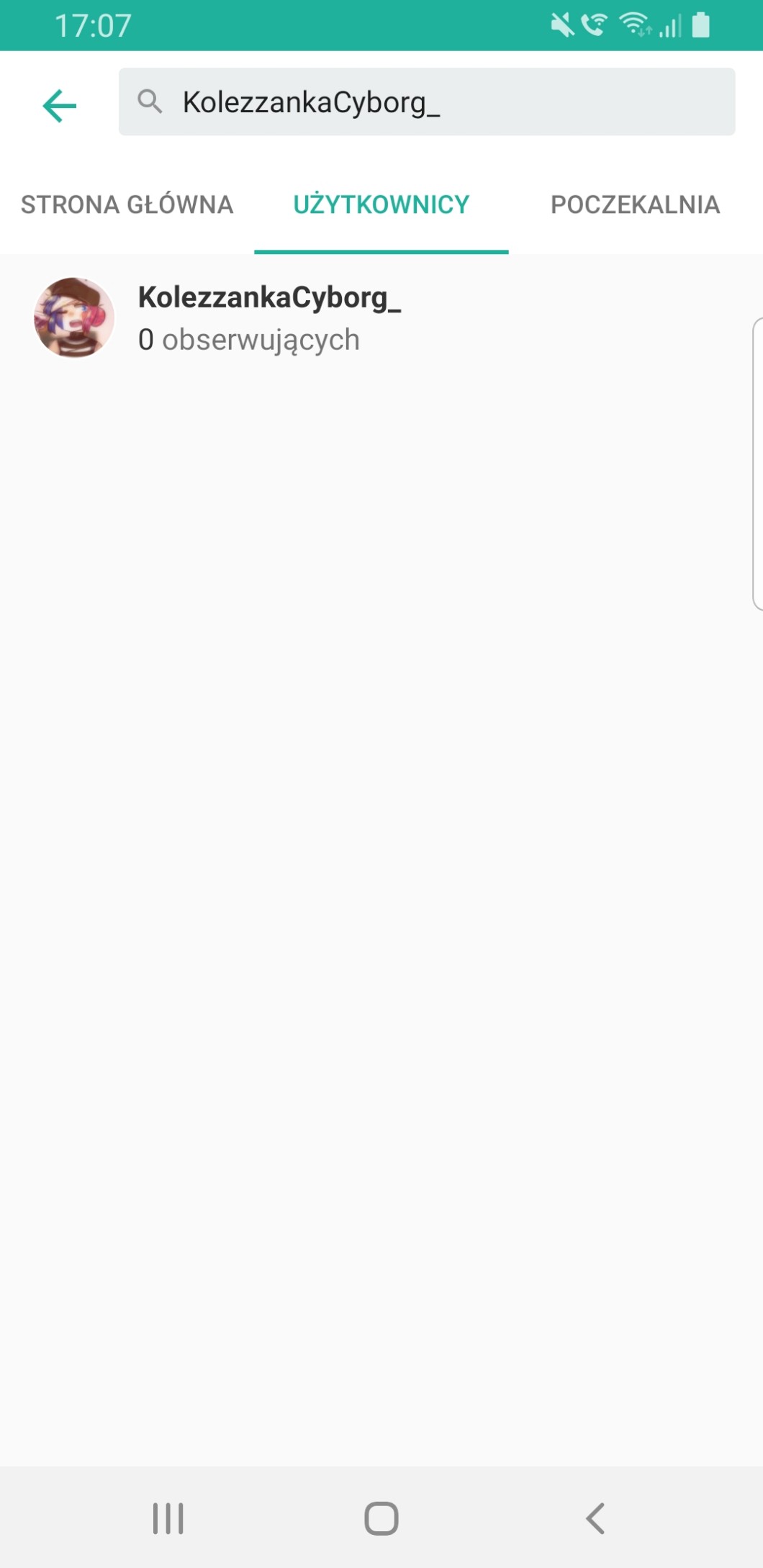Select the Użytkownicy tab
763x1568 pixels.
(x=381, y=205)
